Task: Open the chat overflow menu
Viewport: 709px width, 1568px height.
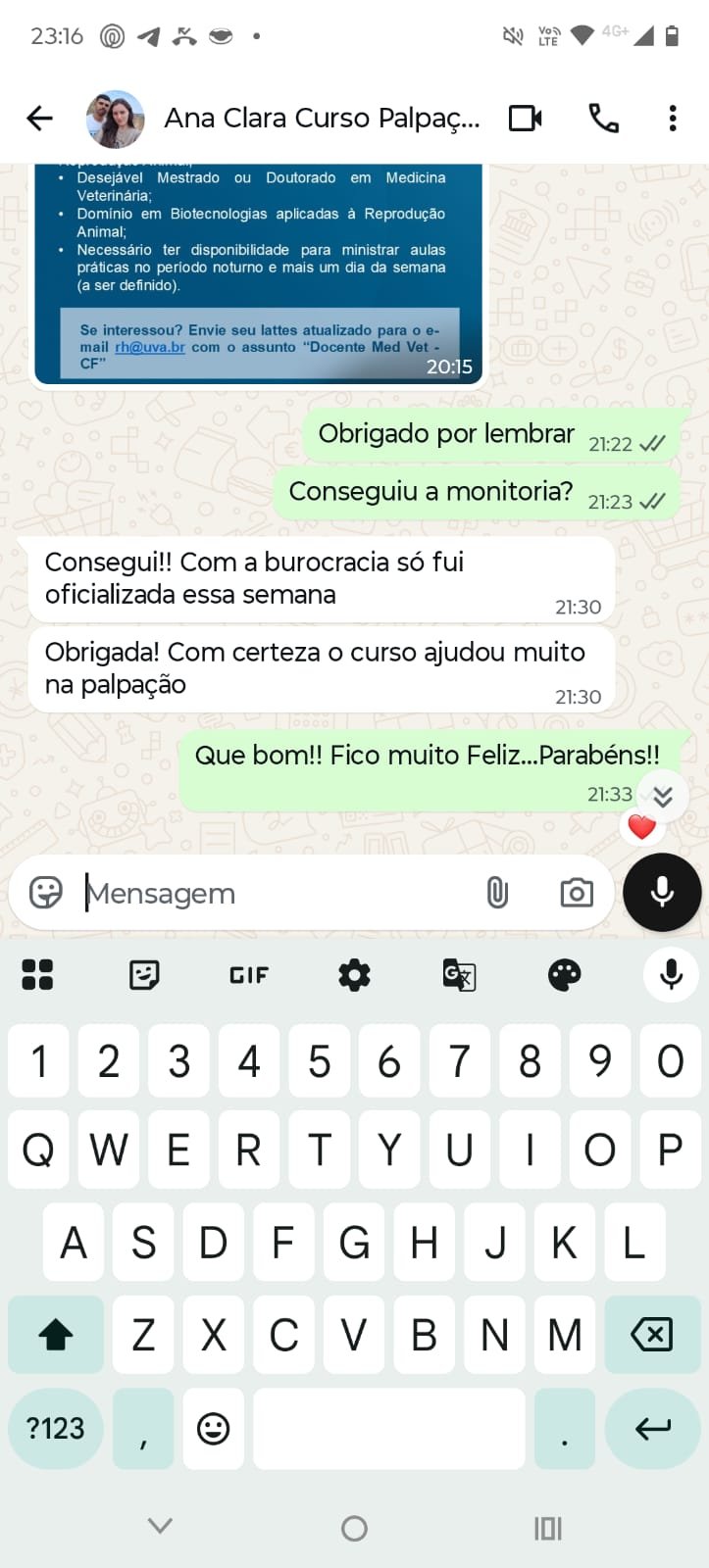Action: [x=672, y=119]
